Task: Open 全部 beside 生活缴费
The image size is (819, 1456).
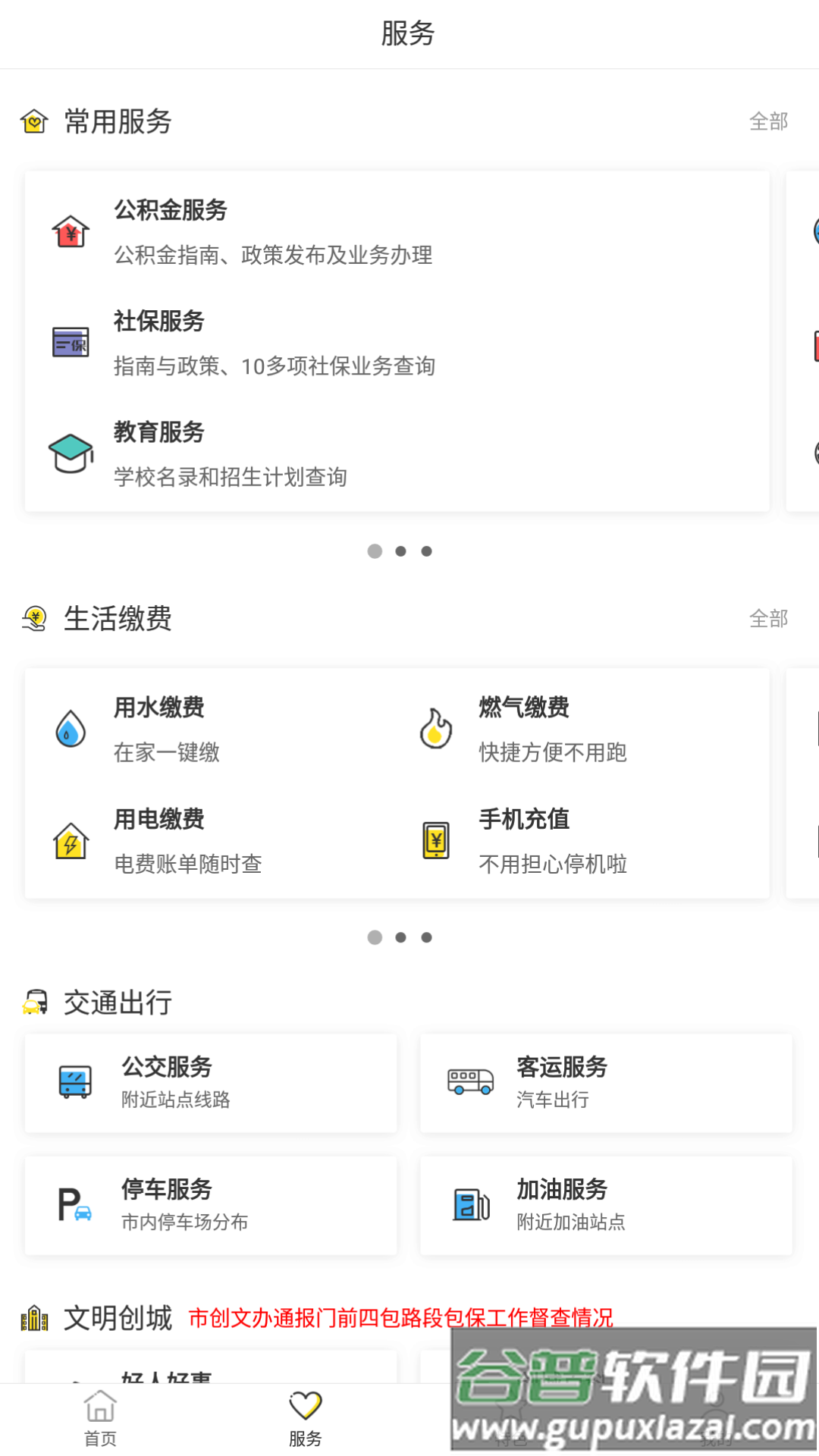Action: 769,619
